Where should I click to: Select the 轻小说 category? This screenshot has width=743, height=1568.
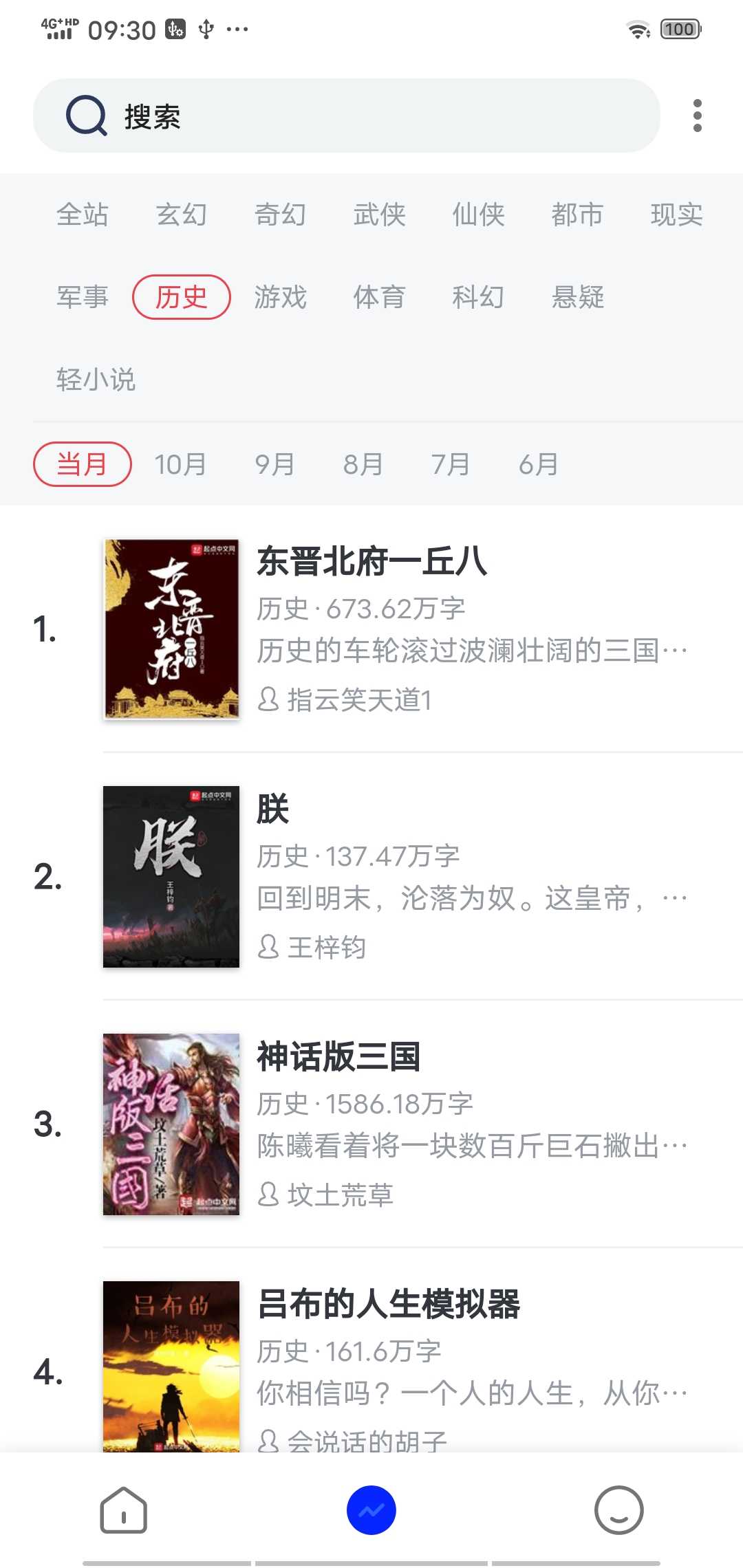pyautogui.click(x=96, y=379)
